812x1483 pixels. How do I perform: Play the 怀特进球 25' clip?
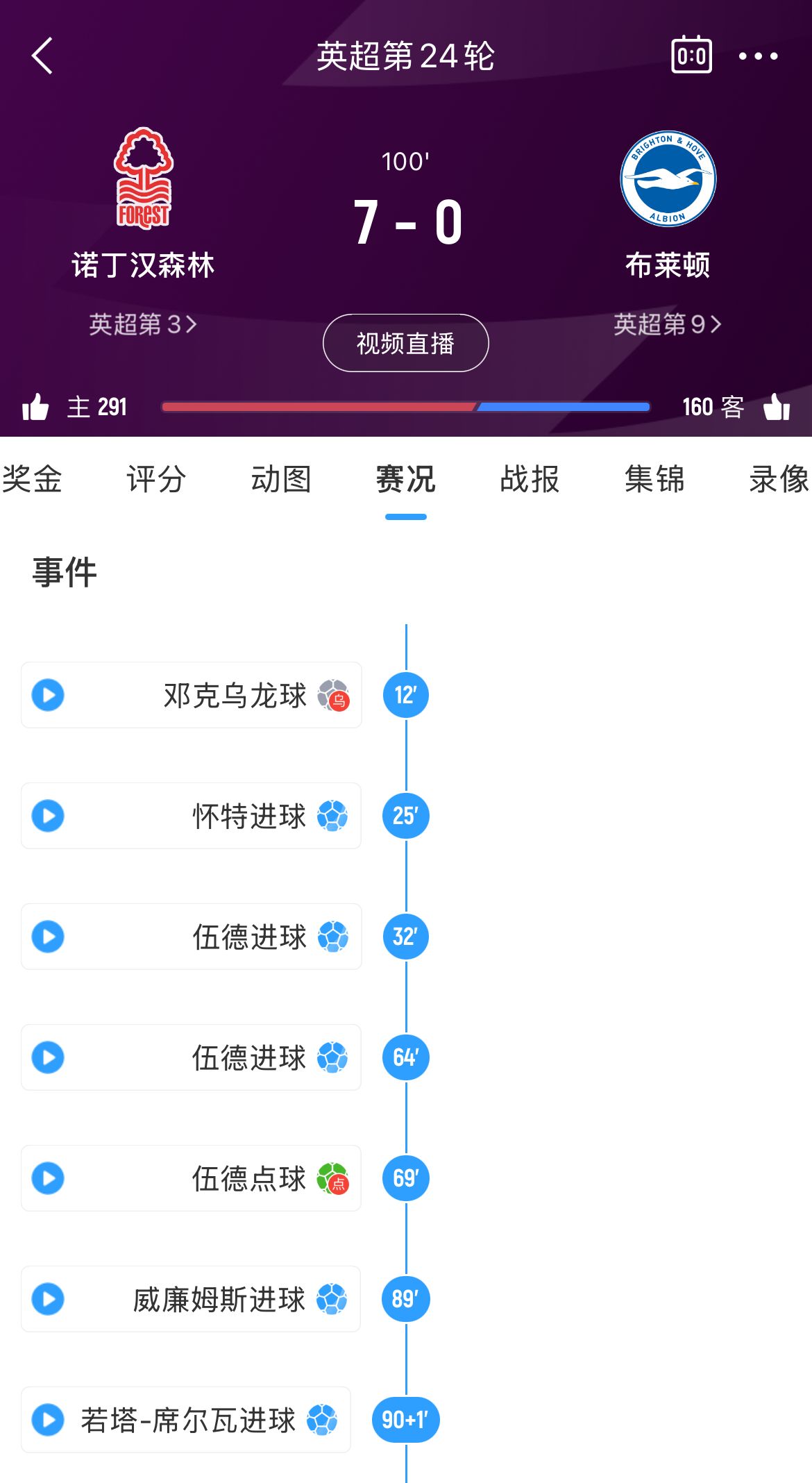point(48,816)
